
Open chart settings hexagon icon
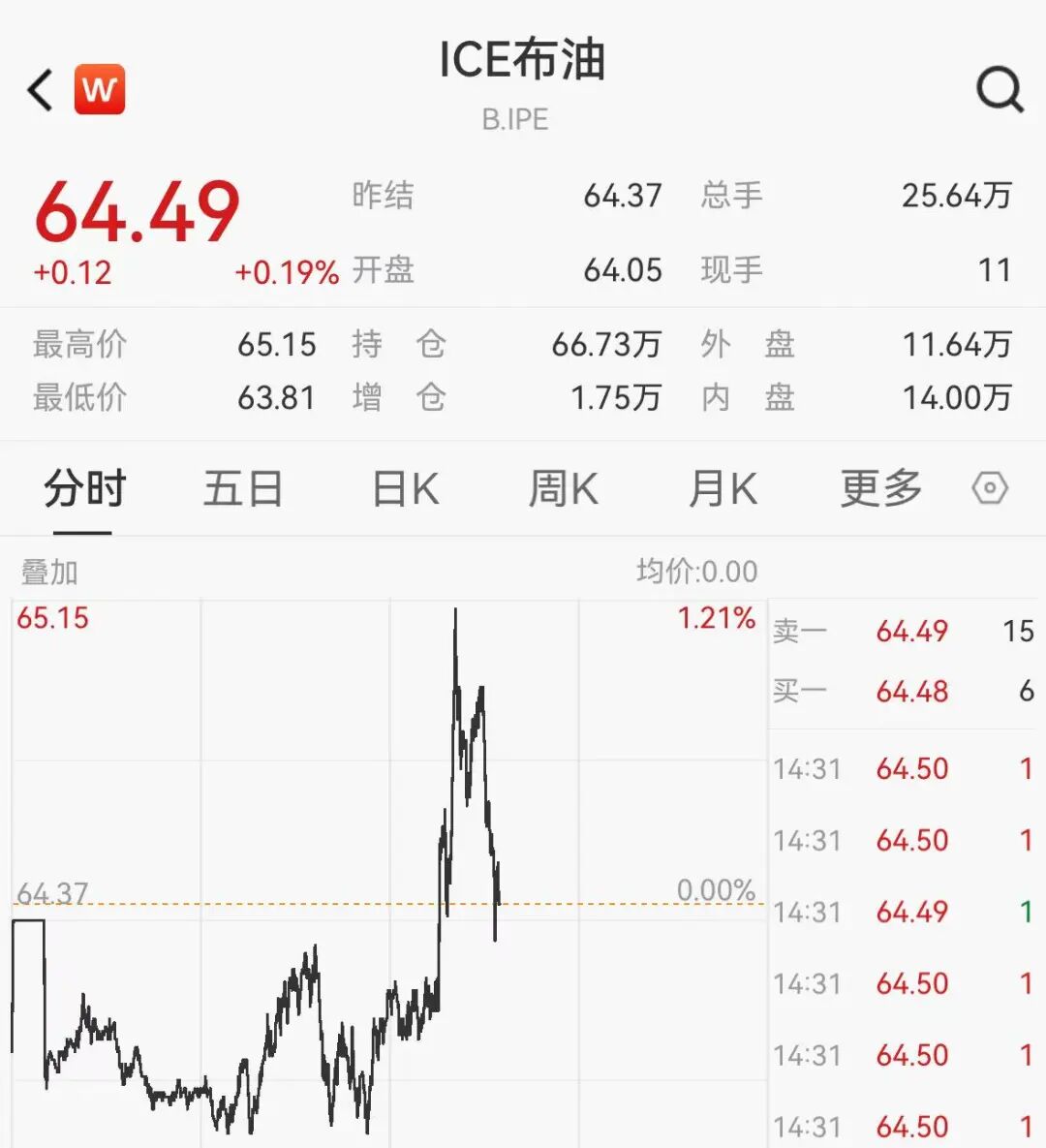coord(990,488)
